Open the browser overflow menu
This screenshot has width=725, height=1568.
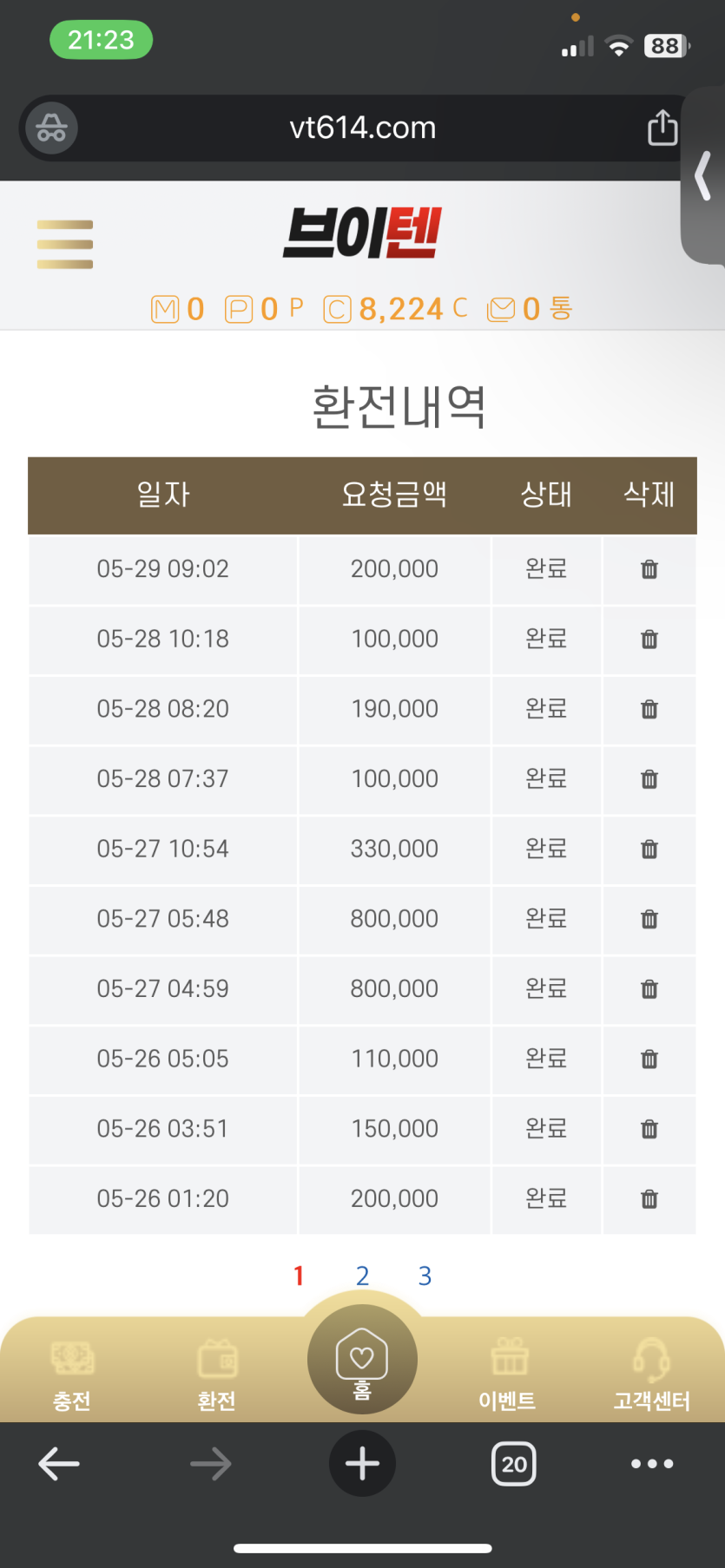(652, 1464)
